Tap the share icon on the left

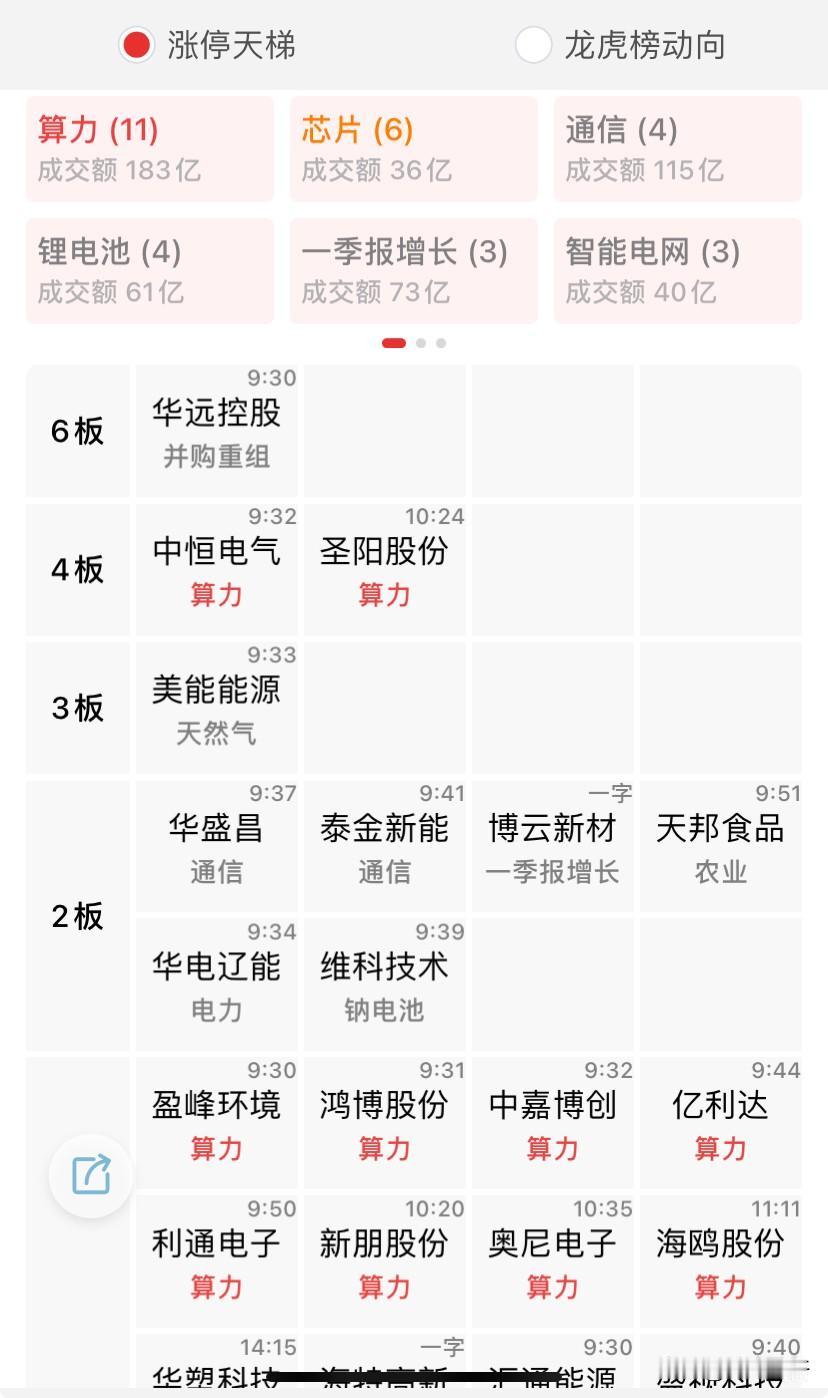91,1175
